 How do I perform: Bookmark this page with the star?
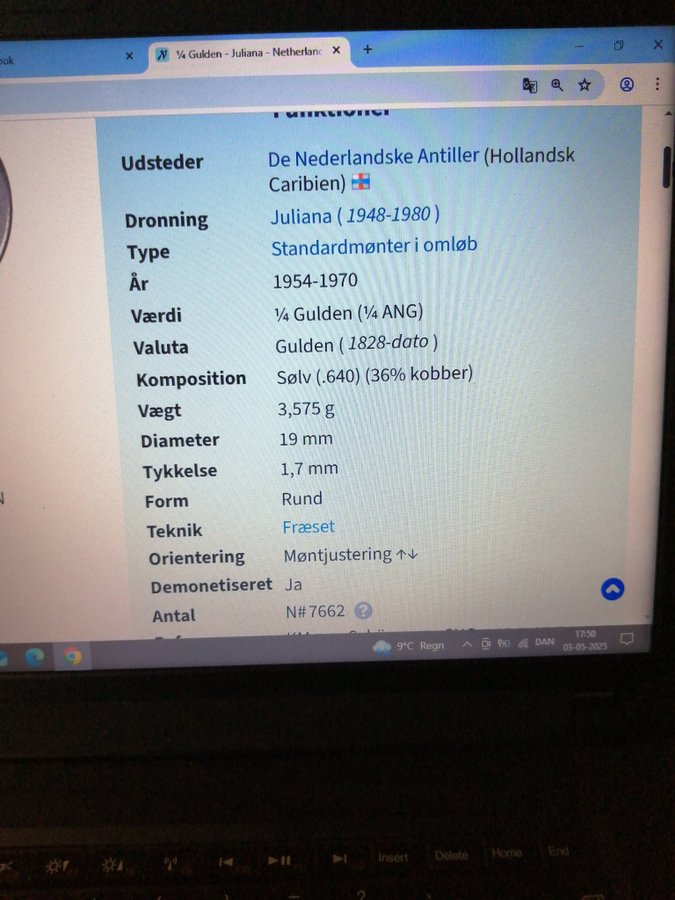[585, 85]
